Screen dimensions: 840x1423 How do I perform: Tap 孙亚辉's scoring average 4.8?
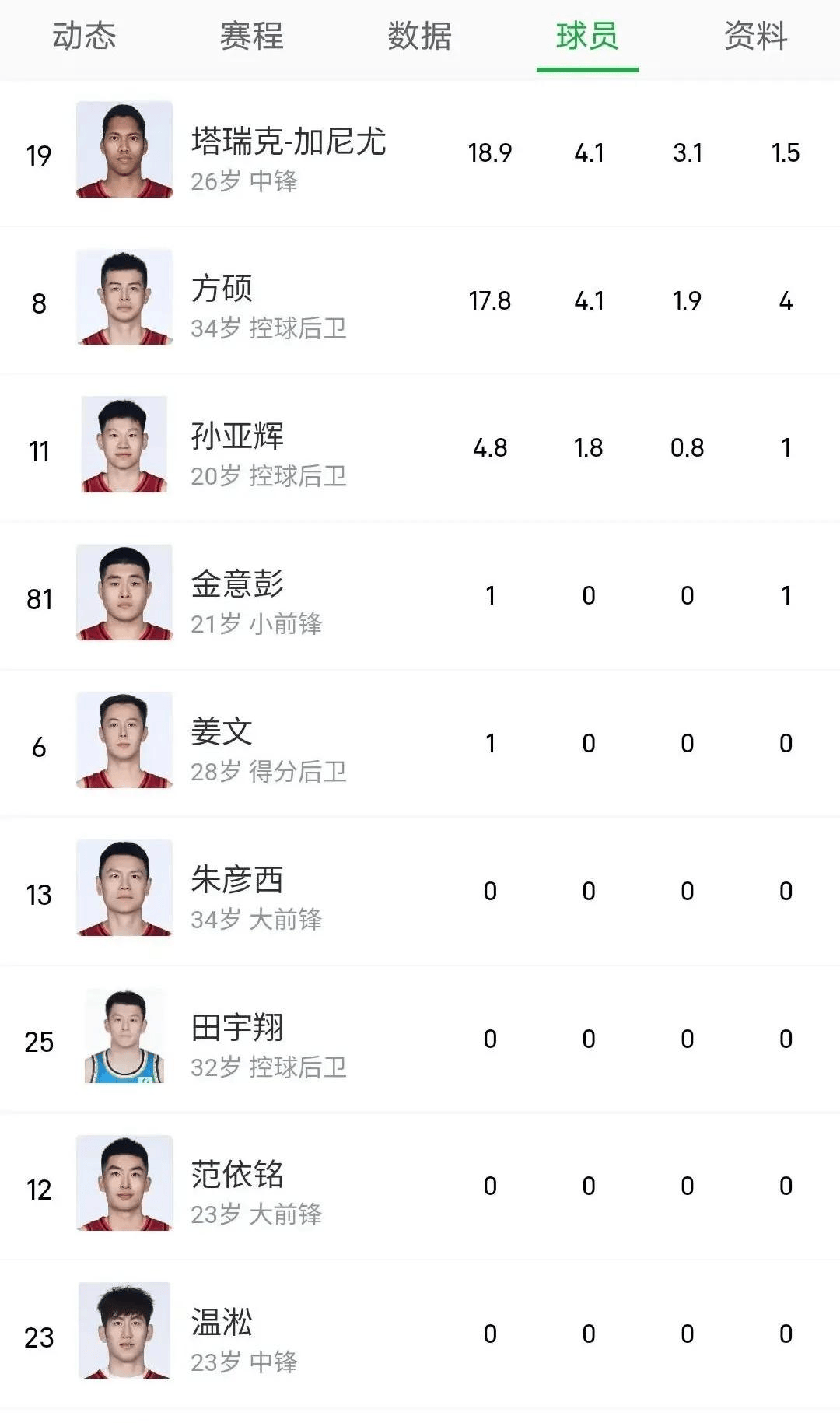489,447
